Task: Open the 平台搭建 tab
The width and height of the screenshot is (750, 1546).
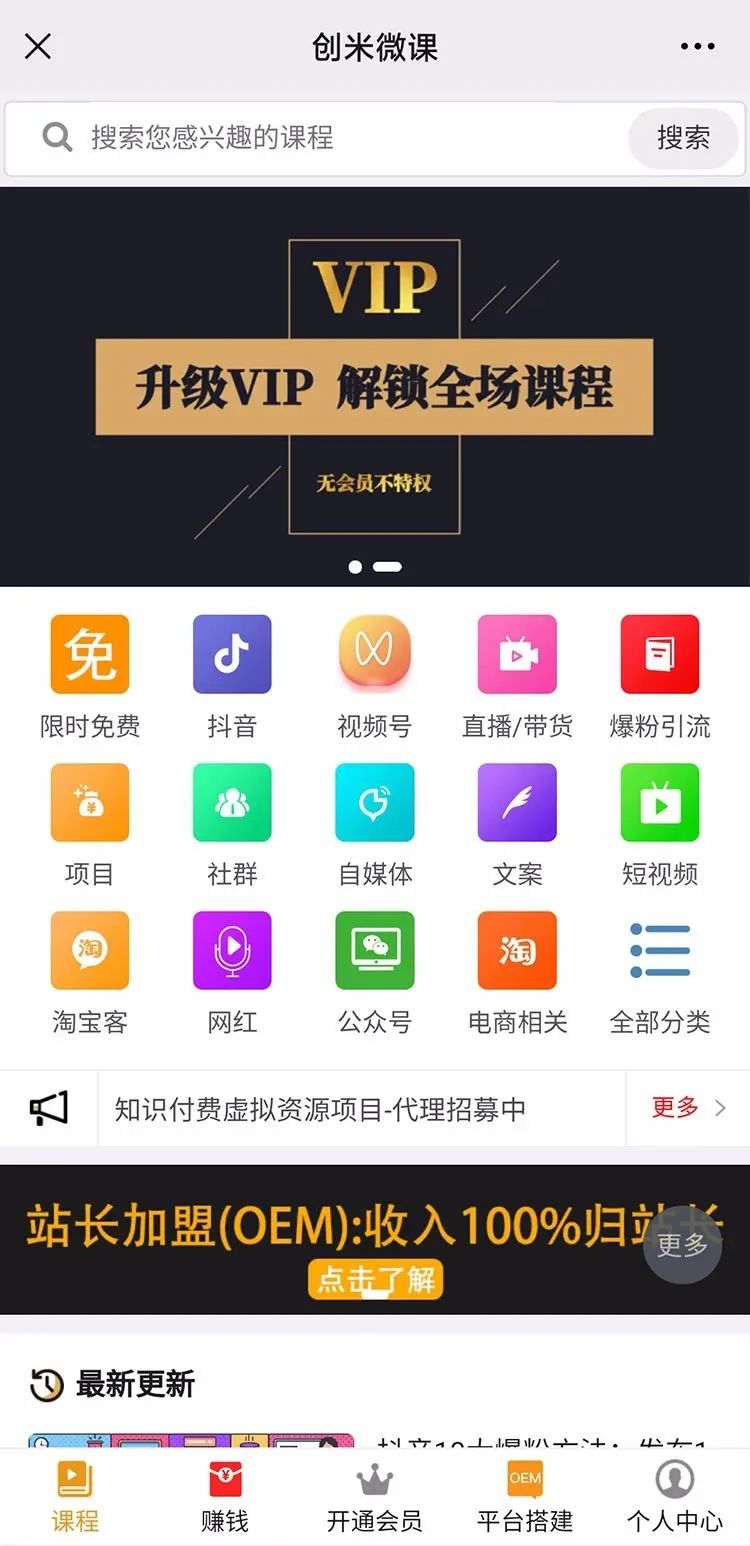Action: (525, 1497)
